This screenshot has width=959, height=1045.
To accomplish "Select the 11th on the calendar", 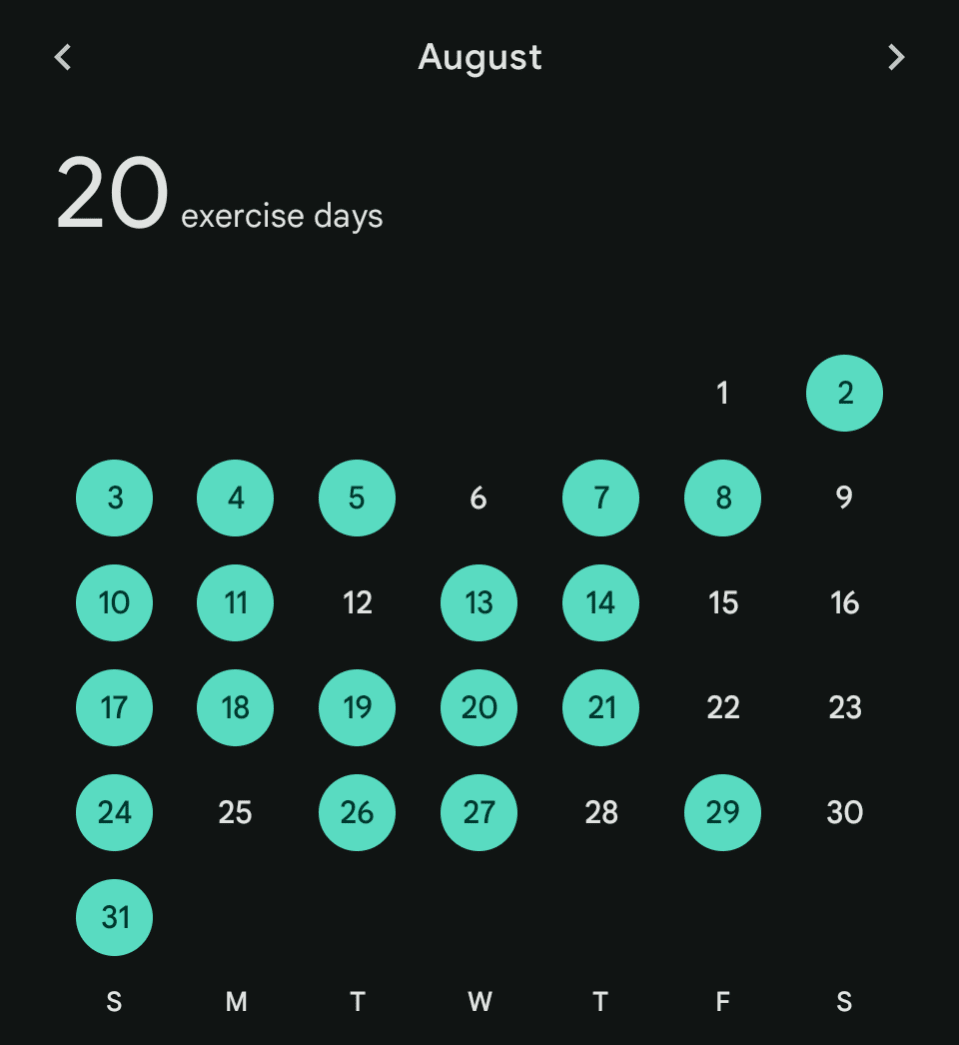I will (235, 603).
